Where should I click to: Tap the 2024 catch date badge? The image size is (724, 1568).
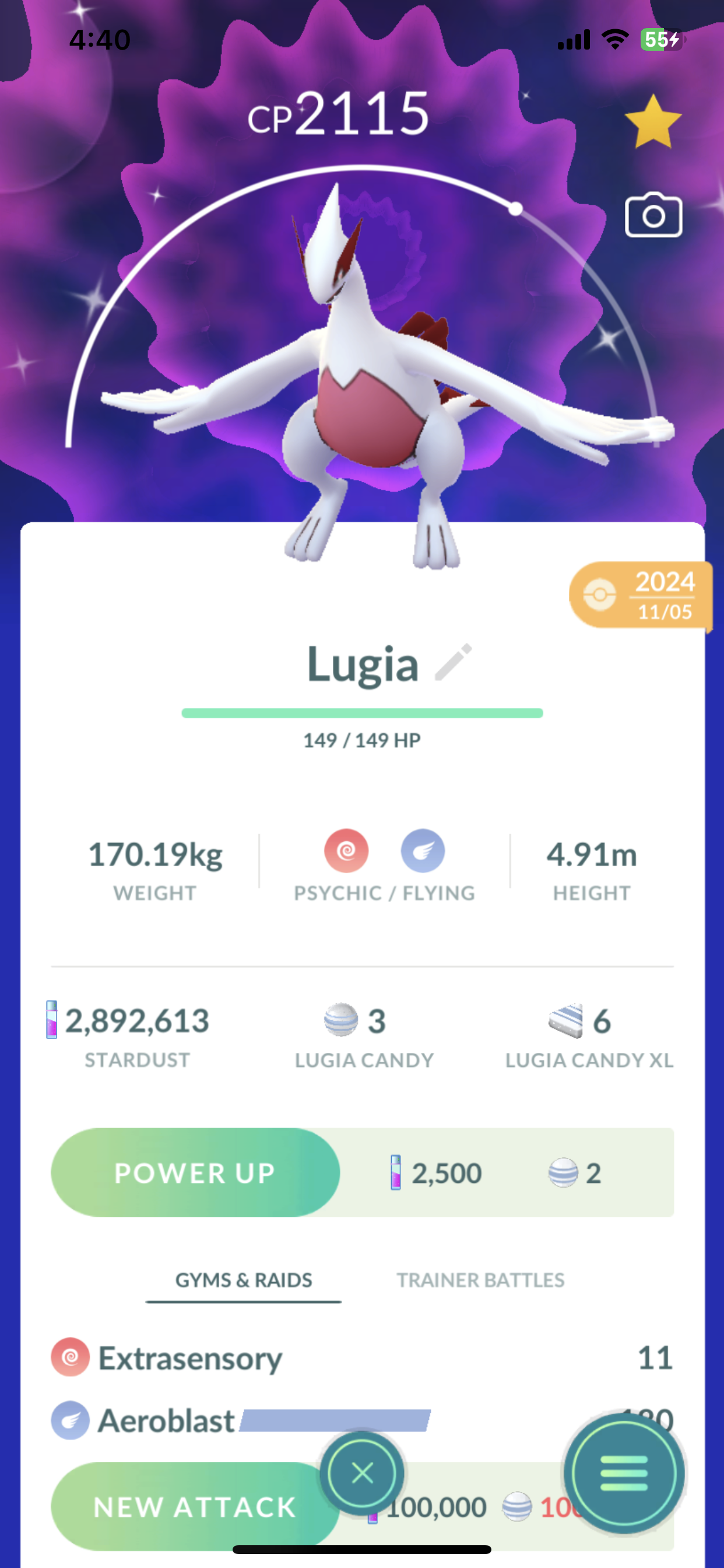tap(640, 594)
